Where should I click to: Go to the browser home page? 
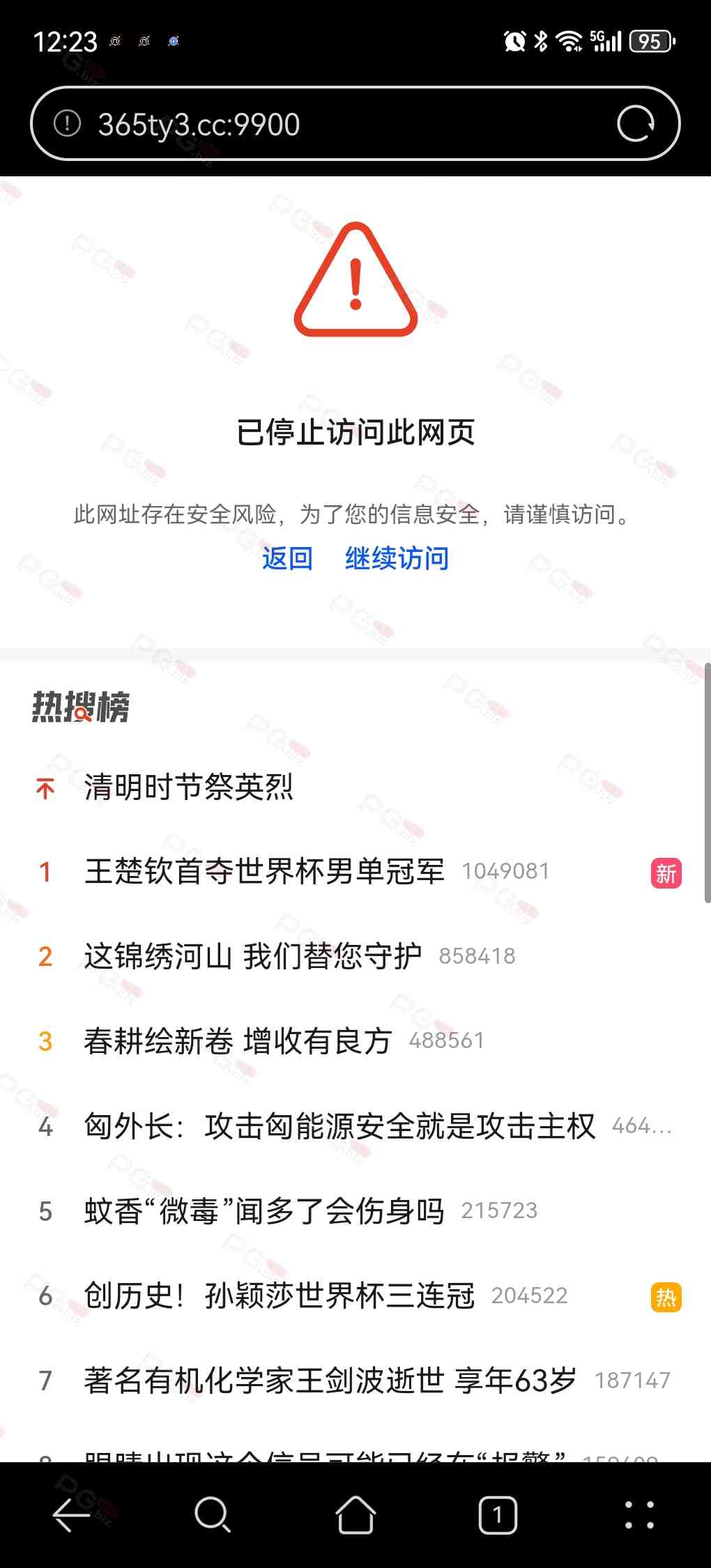355,1515
